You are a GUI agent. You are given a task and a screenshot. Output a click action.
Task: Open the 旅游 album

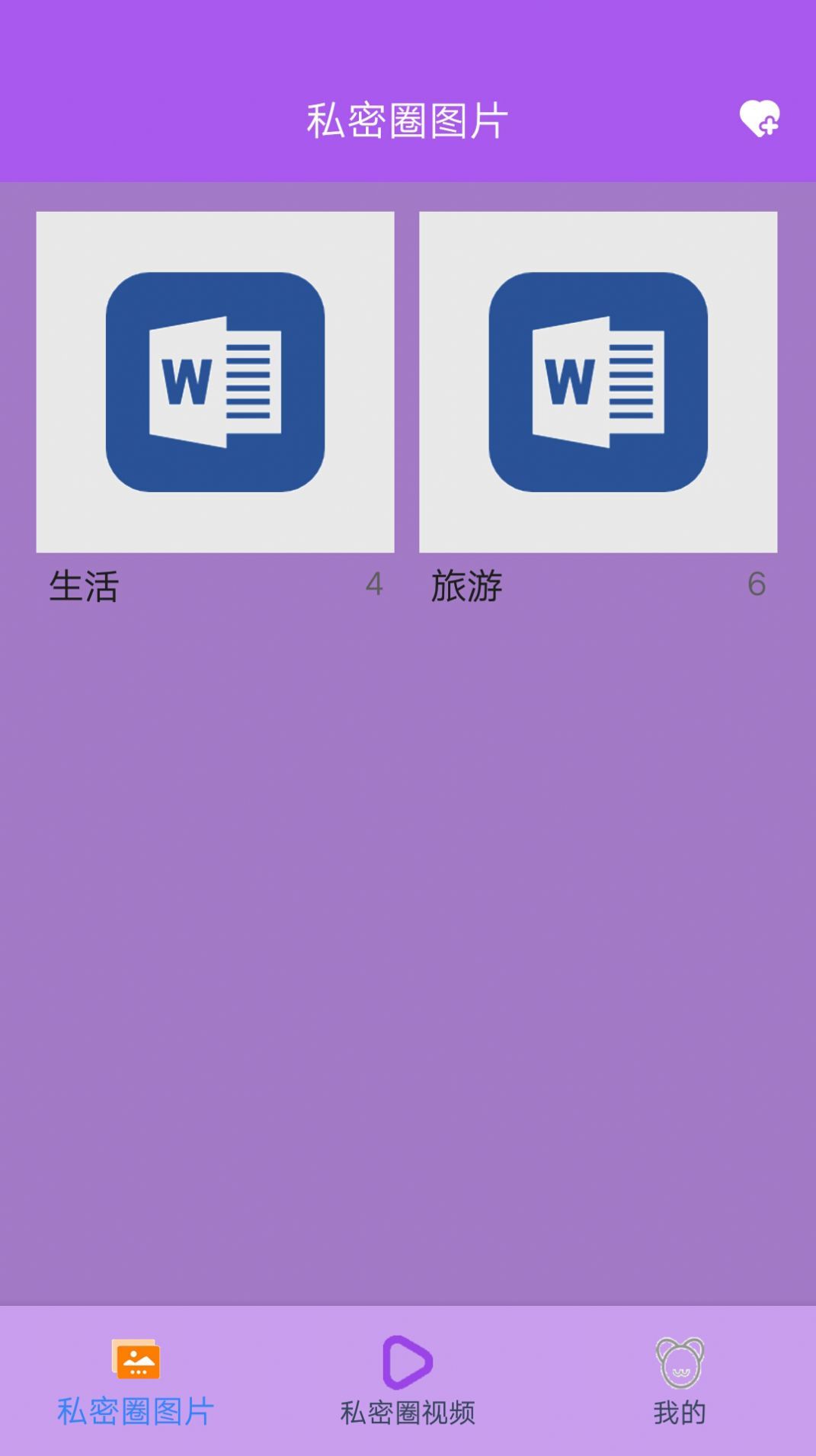[598, 382]
